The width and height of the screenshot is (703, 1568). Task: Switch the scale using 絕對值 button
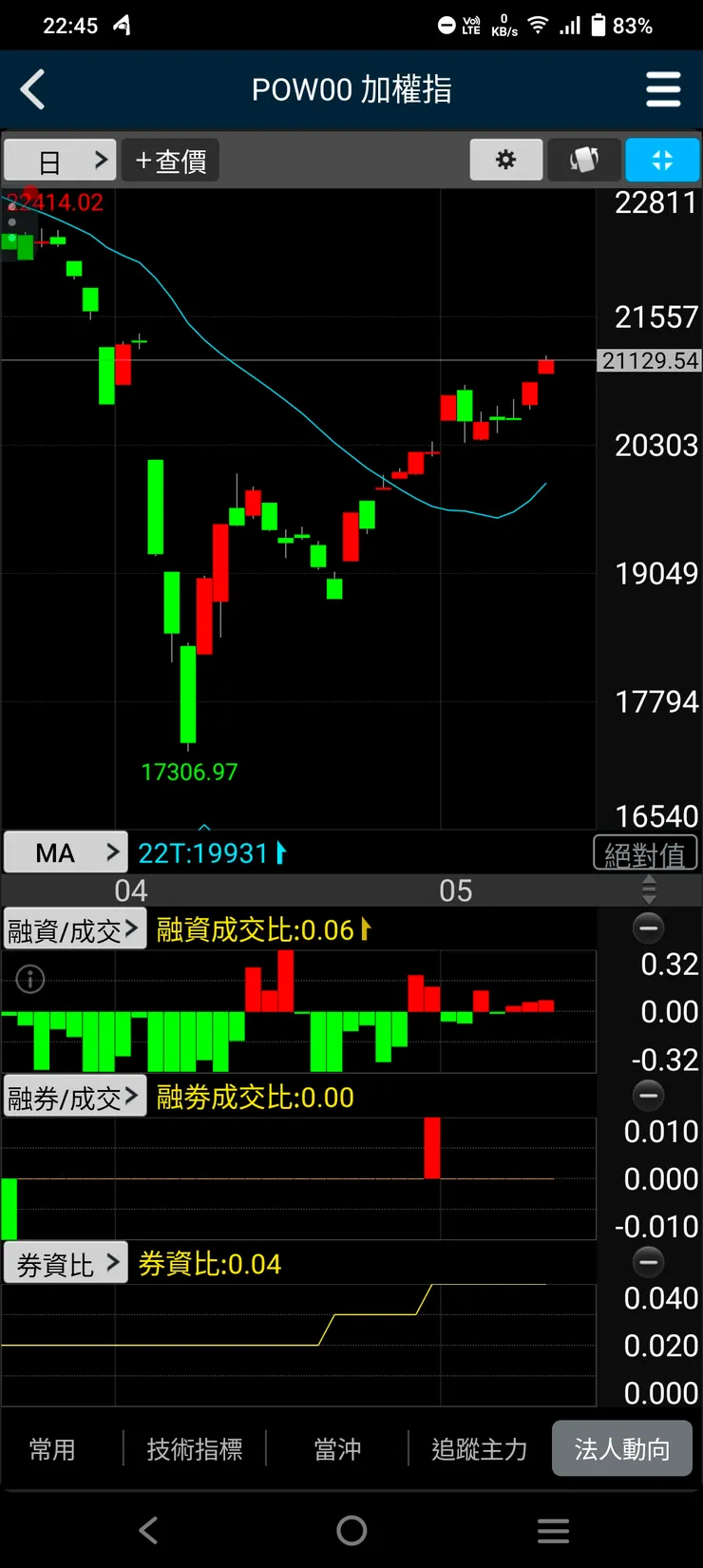(645, 854)
